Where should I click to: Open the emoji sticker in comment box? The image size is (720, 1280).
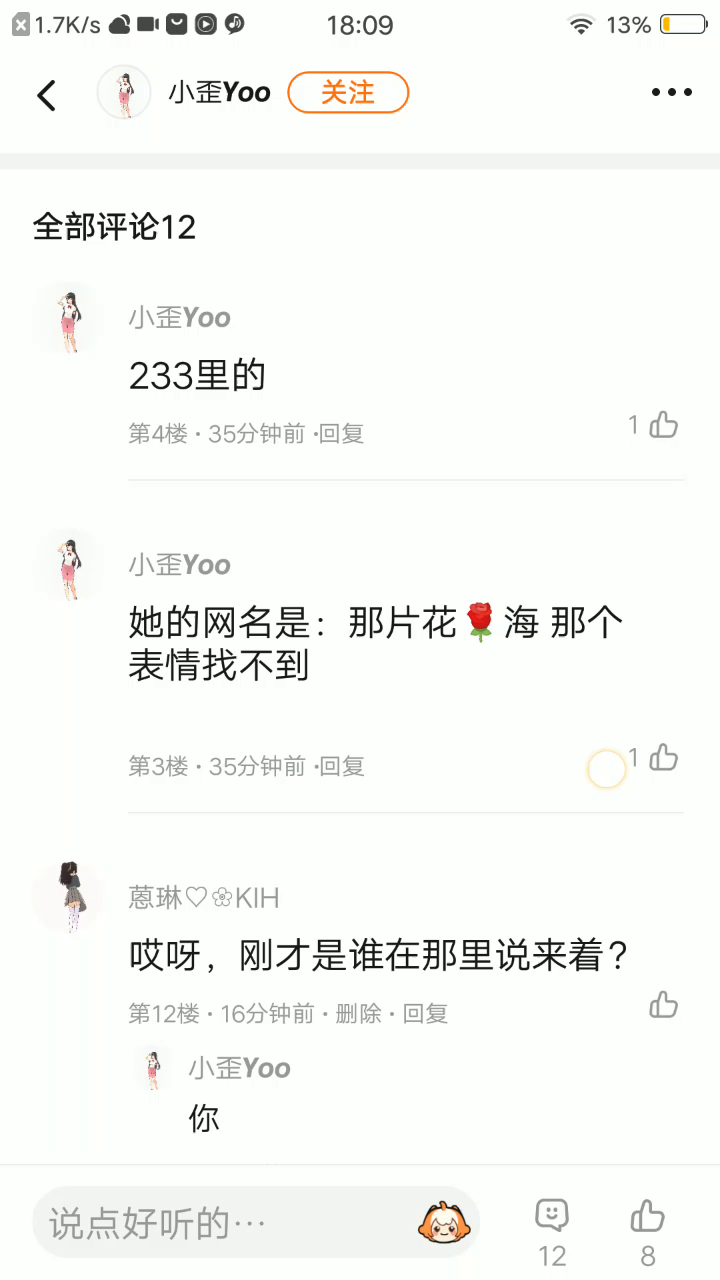[444, 1223]
